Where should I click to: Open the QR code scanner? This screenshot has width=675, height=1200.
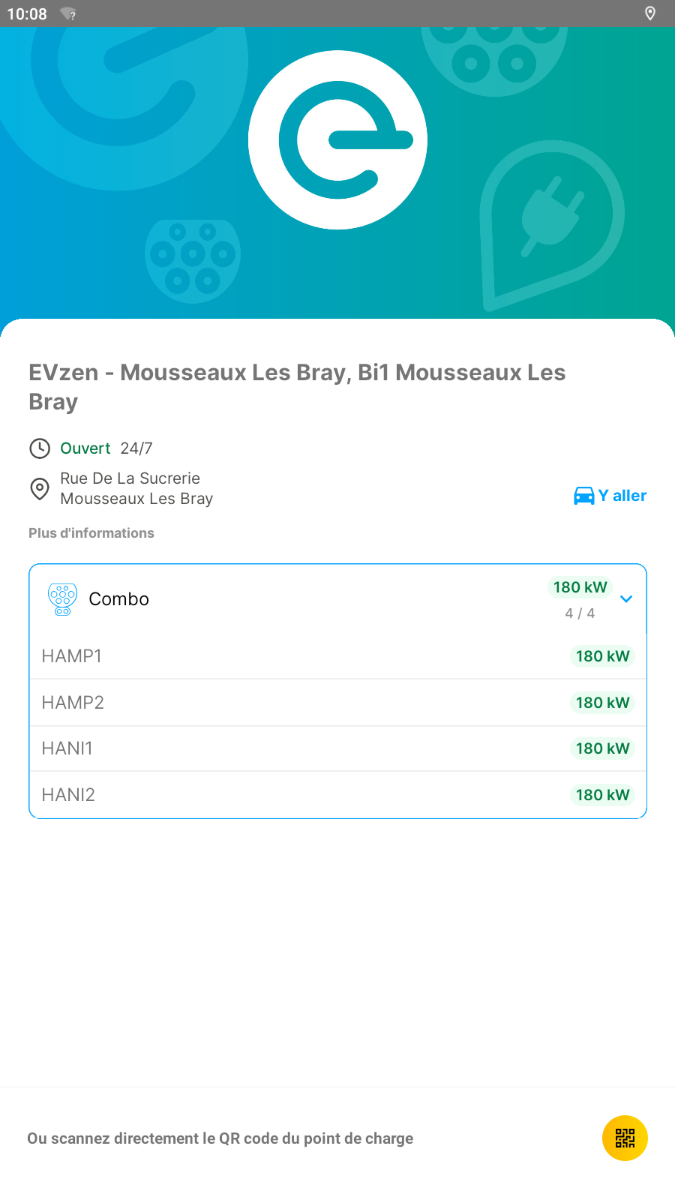(x=625, y=1138)
